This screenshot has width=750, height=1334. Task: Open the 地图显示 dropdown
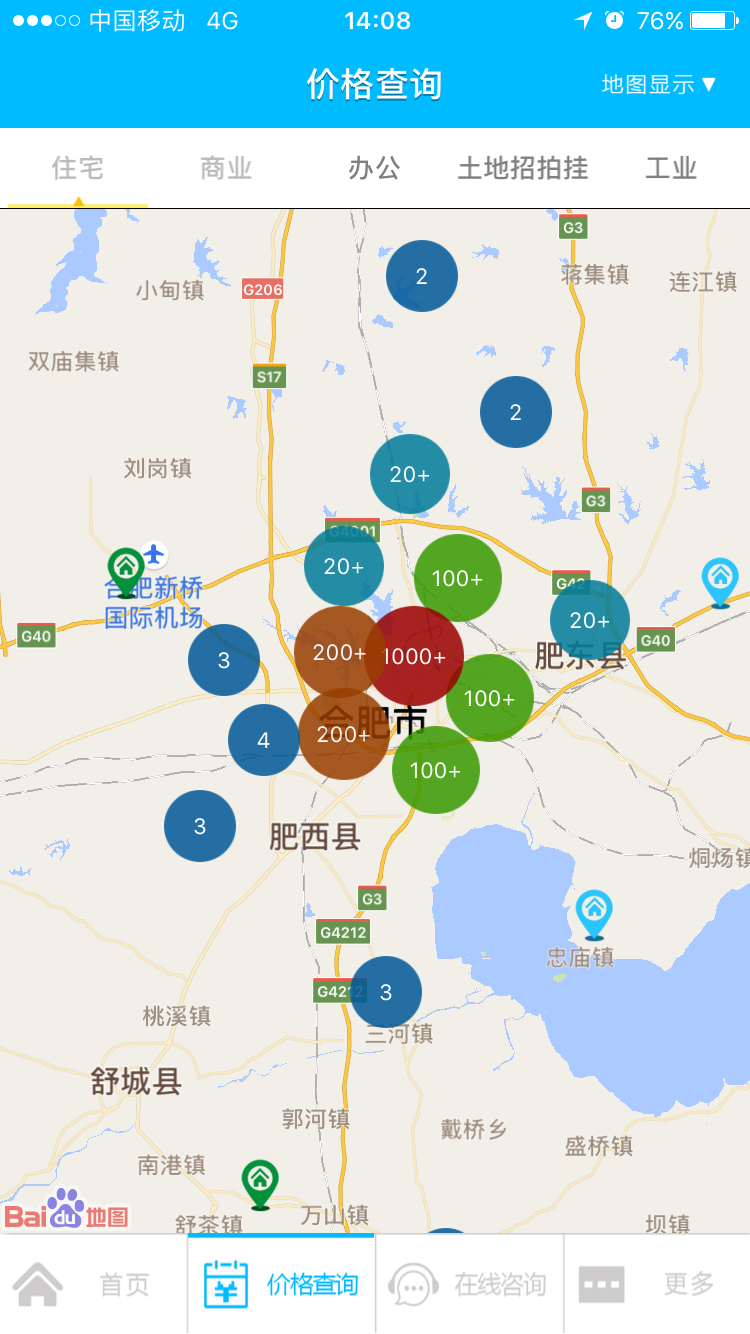pos(659,84)
